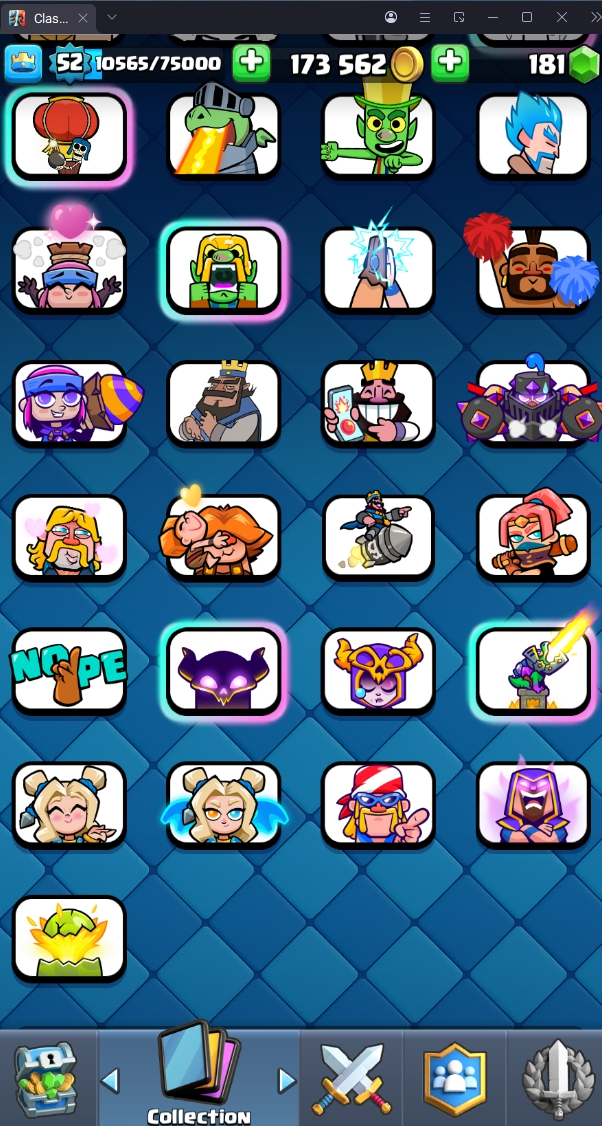This screenshot has width=602, height=1126.
Task: Open the Events sword trophy tab
Action: click(x=556, y=1078)
